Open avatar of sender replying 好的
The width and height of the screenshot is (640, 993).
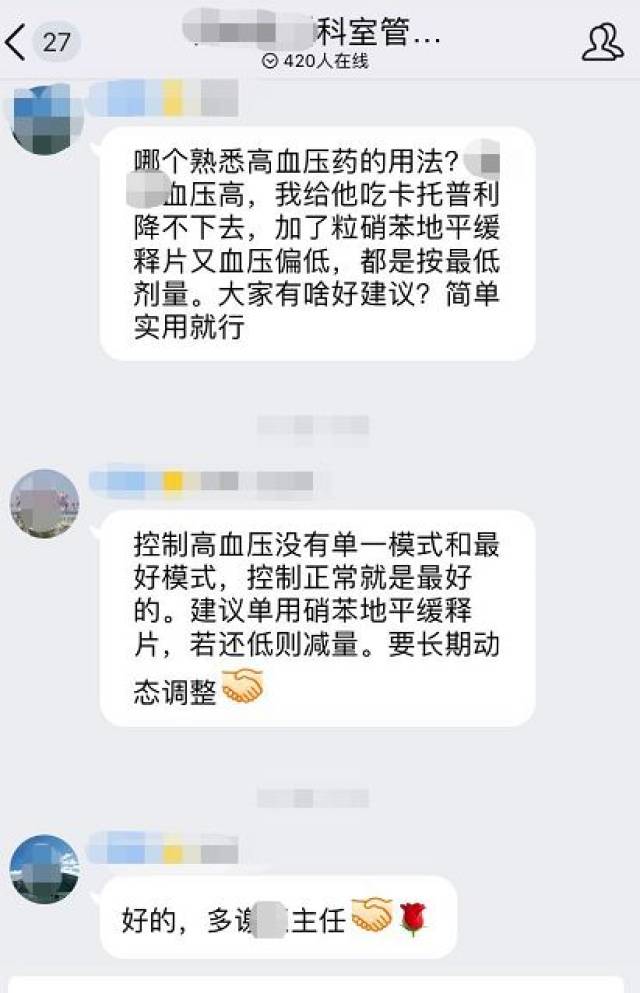(45, 869)
